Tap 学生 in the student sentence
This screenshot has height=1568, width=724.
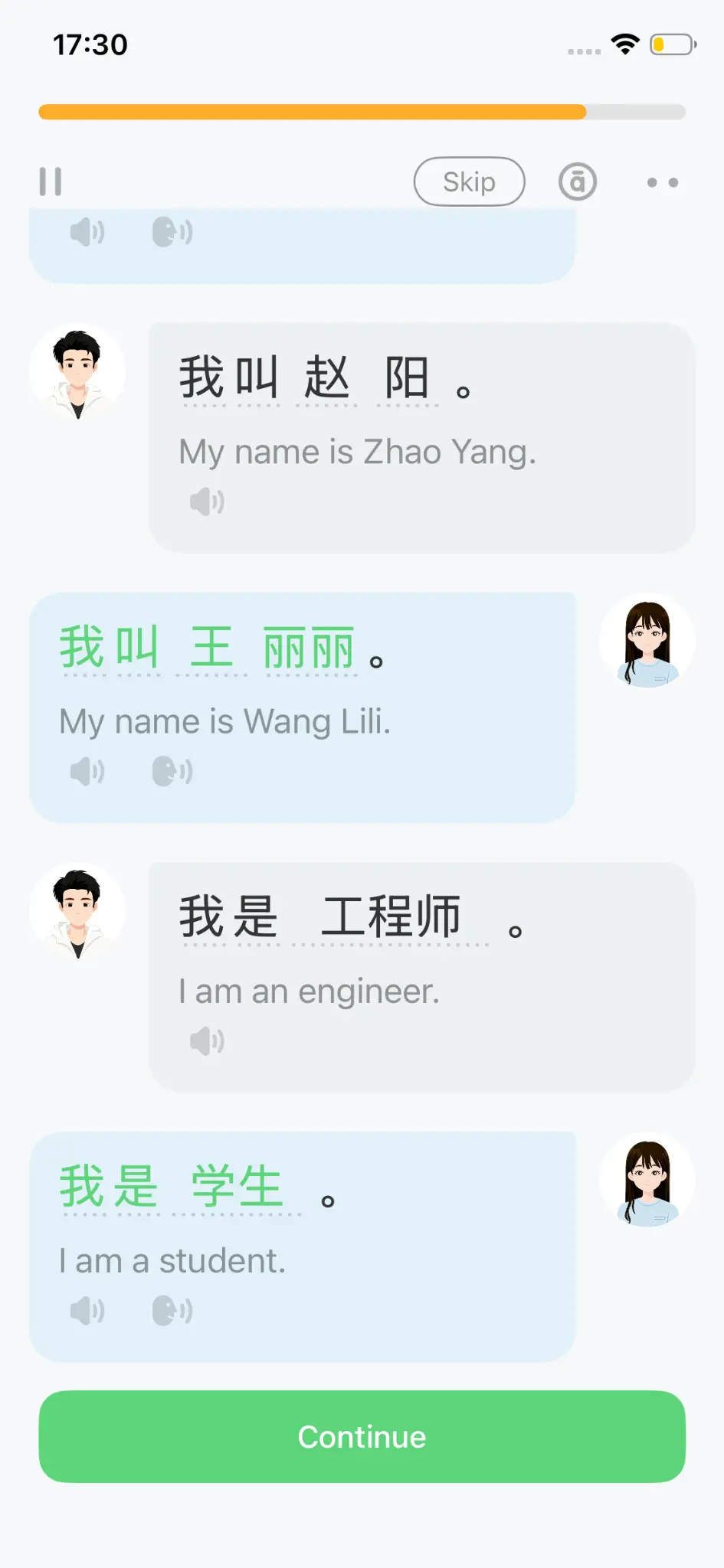[235, 1184]
